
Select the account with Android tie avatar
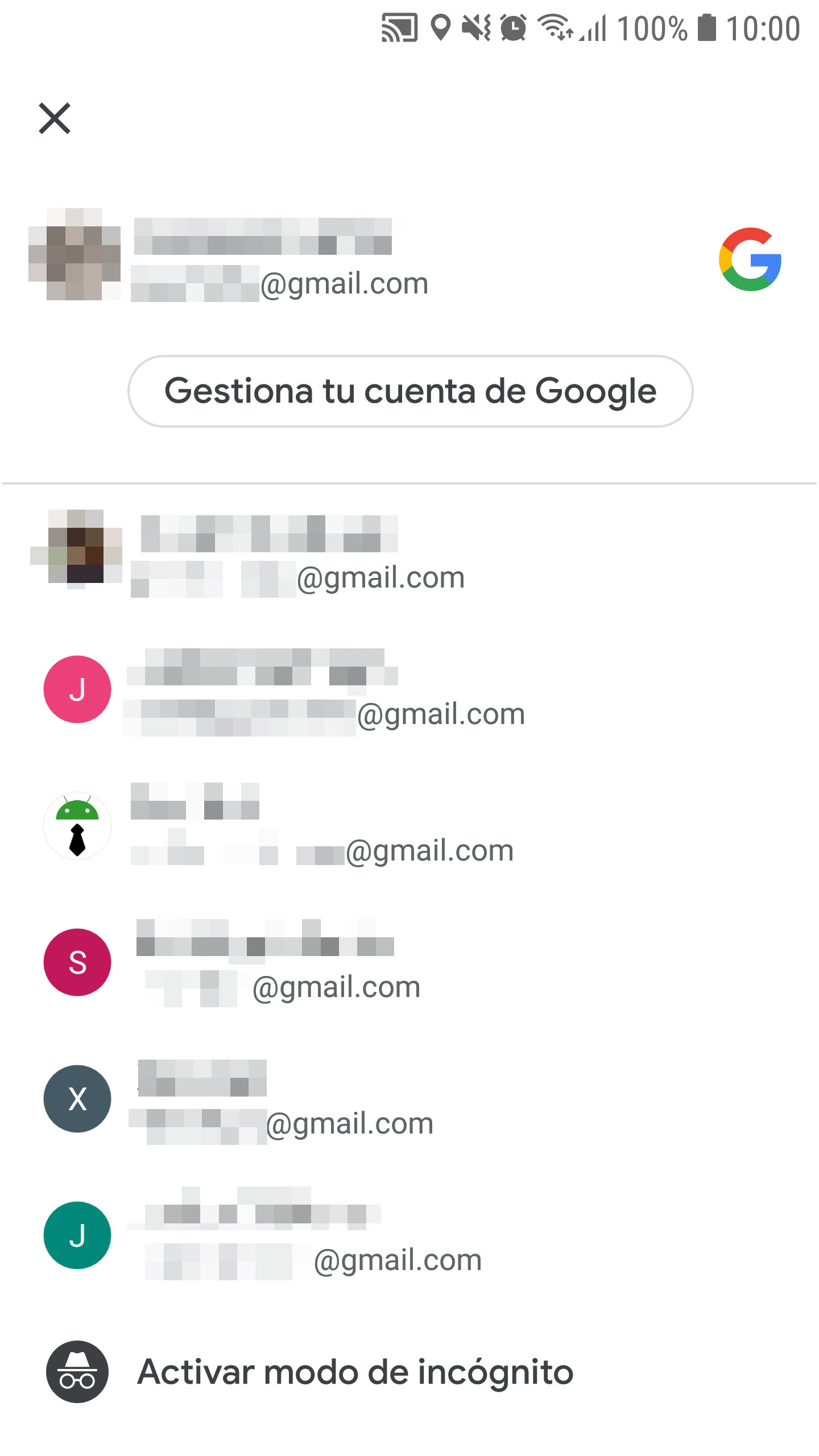284,826
